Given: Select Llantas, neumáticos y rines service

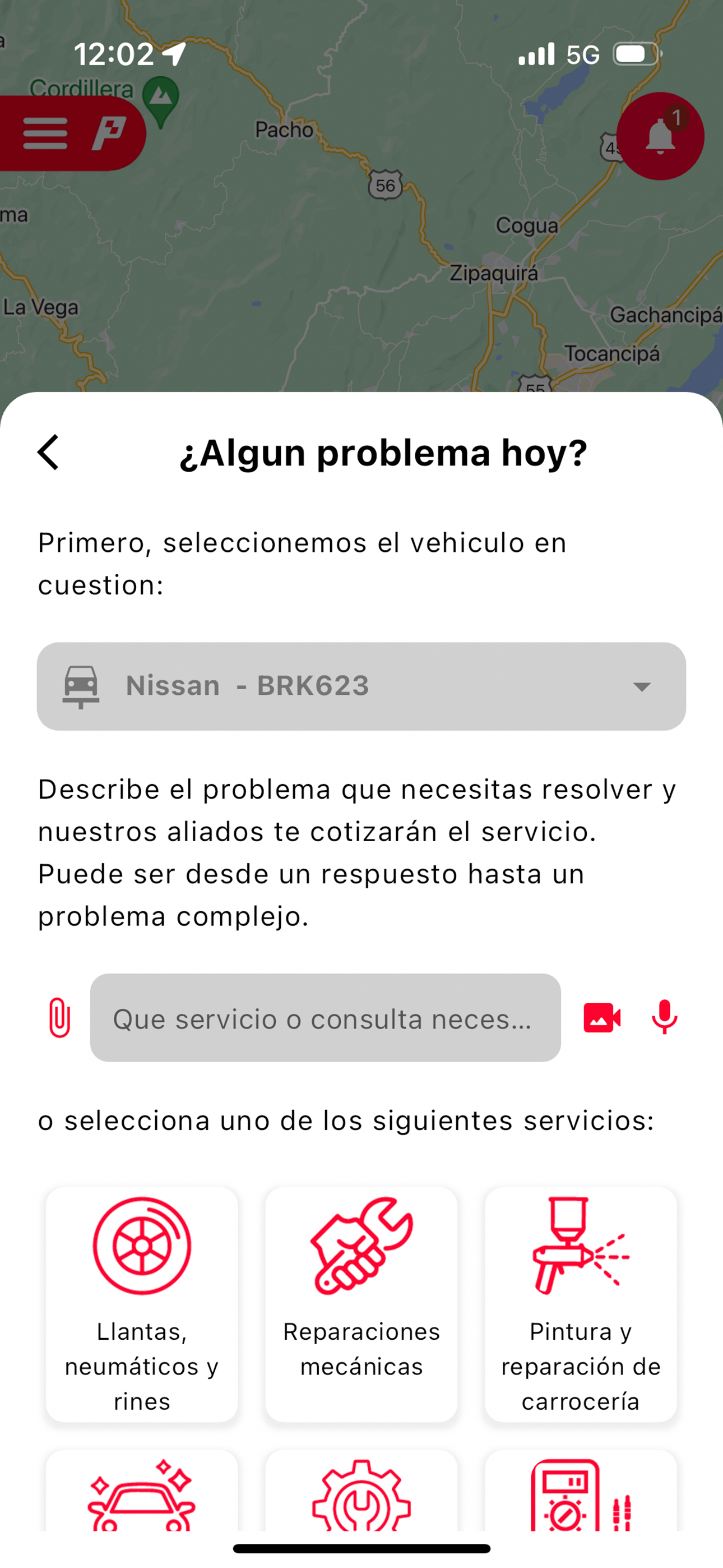Looking at the screenshot, I should (142, 1304).
